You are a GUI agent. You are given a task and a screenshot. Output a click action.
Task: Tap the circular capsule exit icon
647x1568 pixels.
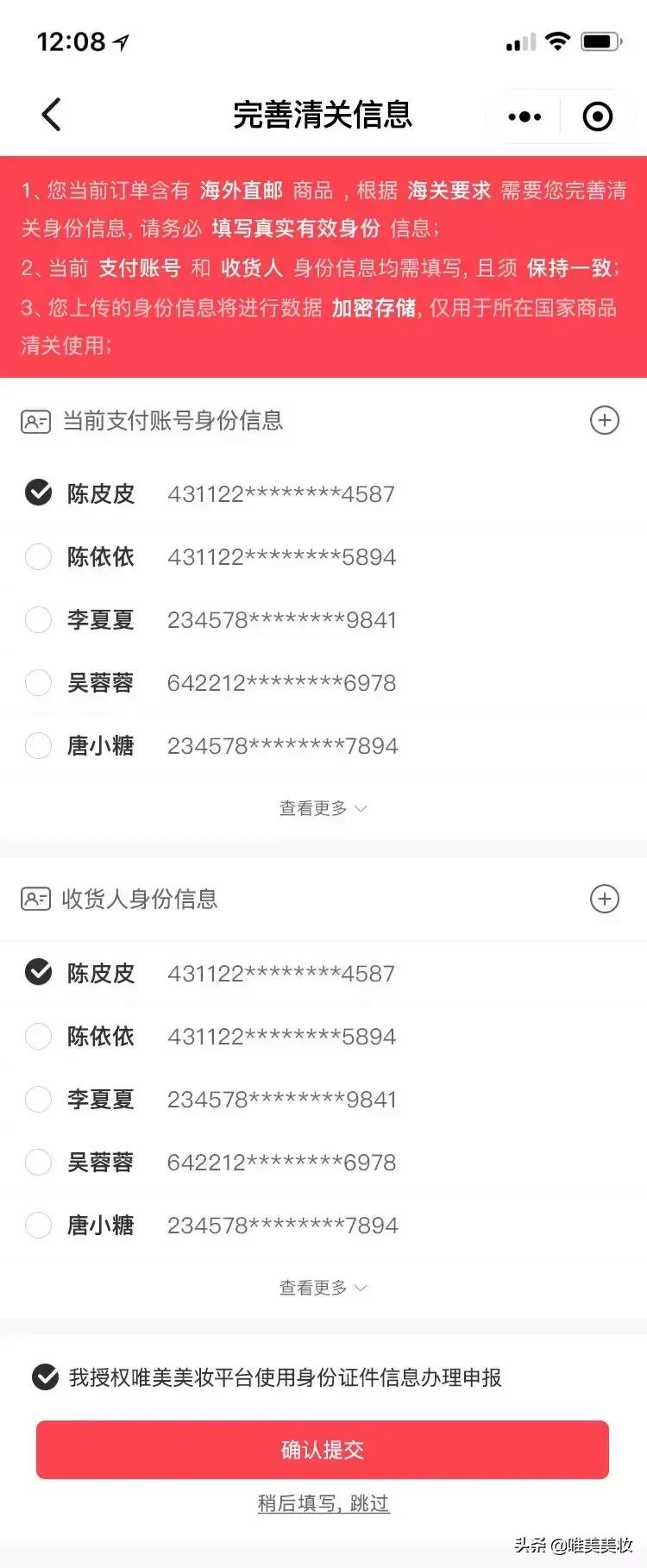click(x=597, y=115)
